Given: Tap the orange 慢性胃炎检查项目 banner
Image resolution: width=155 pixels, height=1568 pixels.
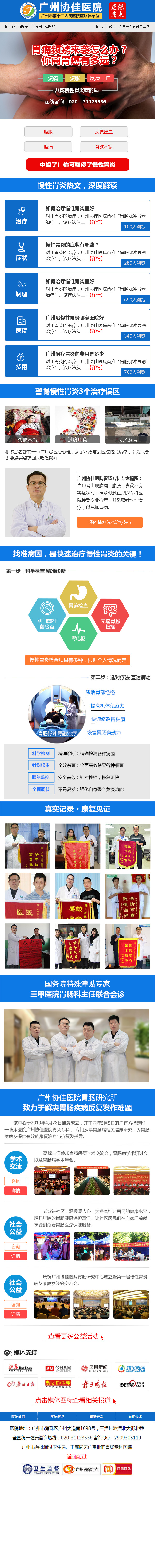Looking at the screenshot, I should pos(78,660).
